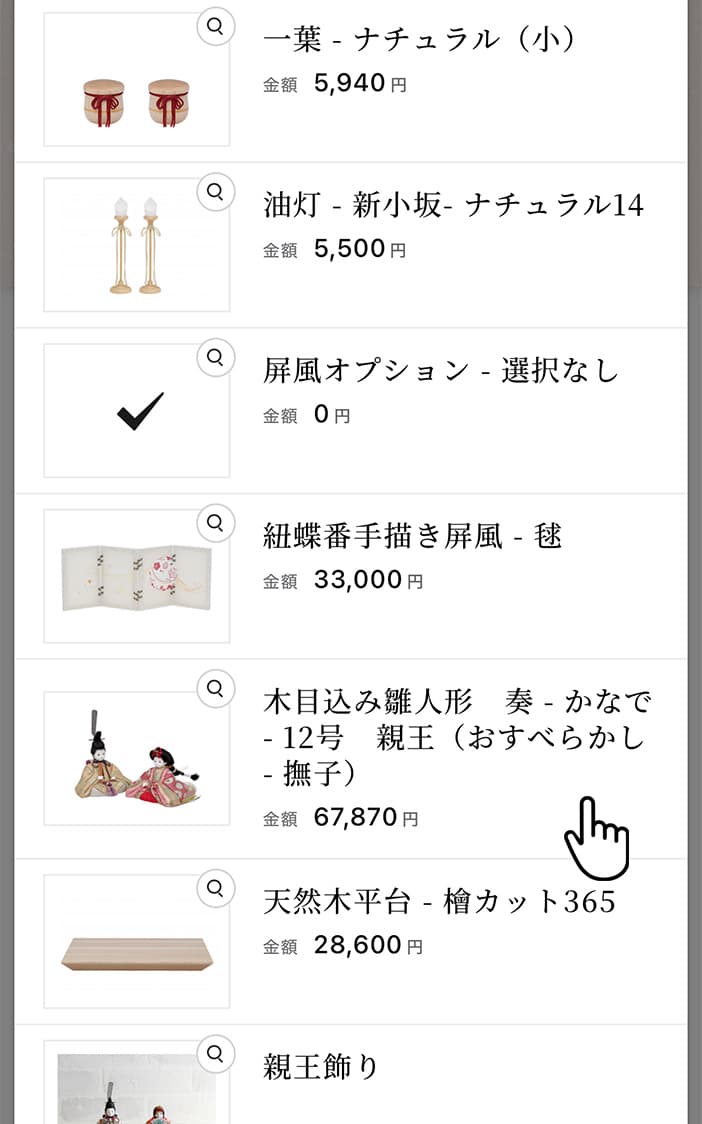Zoom the 紐蝶番手描き屏風 毬 image
Viewport: 702px width, 1124px height.
(x=214, y=522)
